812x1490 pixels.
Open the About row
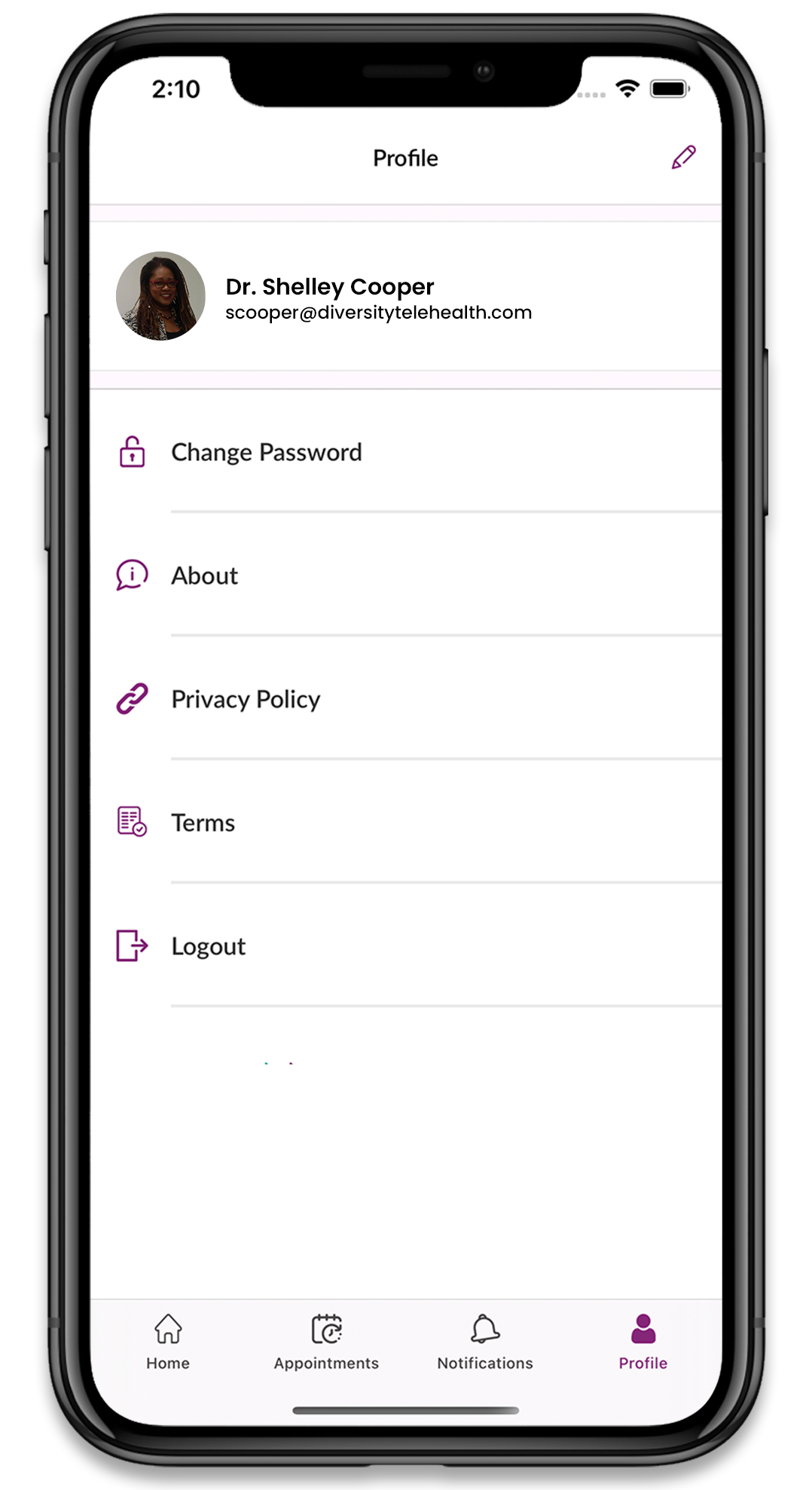pyautogui.click(x=204, y=576)
